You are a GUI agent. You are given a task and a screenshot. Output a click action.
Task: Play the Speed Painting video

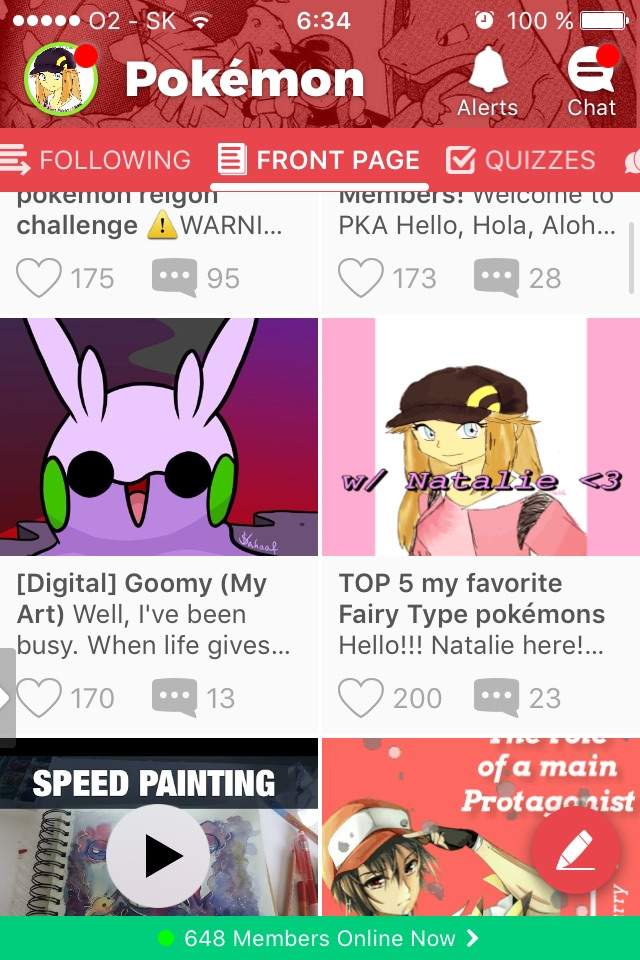(158, 855)
